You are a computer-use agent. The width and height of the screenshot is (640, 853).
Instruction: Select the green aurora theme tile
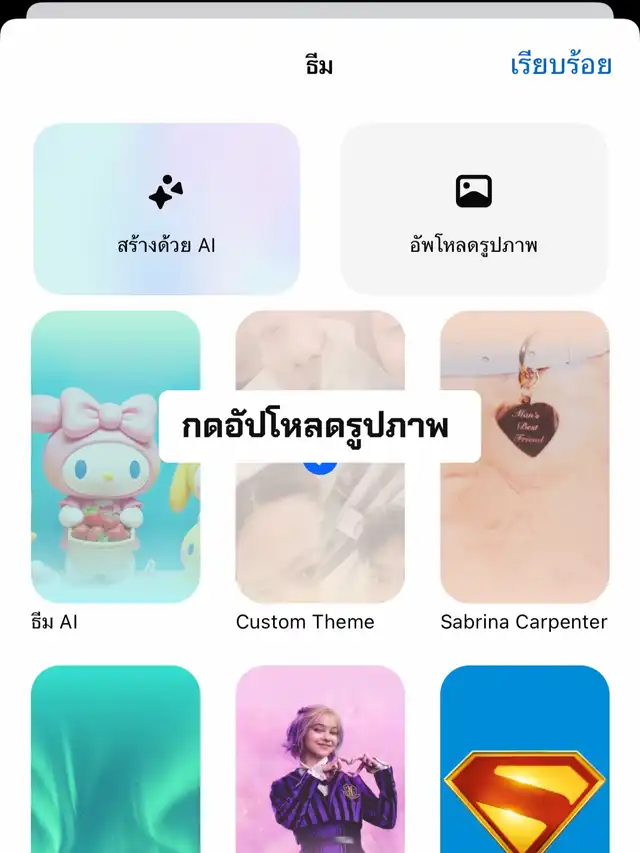[x=115, y=760]
